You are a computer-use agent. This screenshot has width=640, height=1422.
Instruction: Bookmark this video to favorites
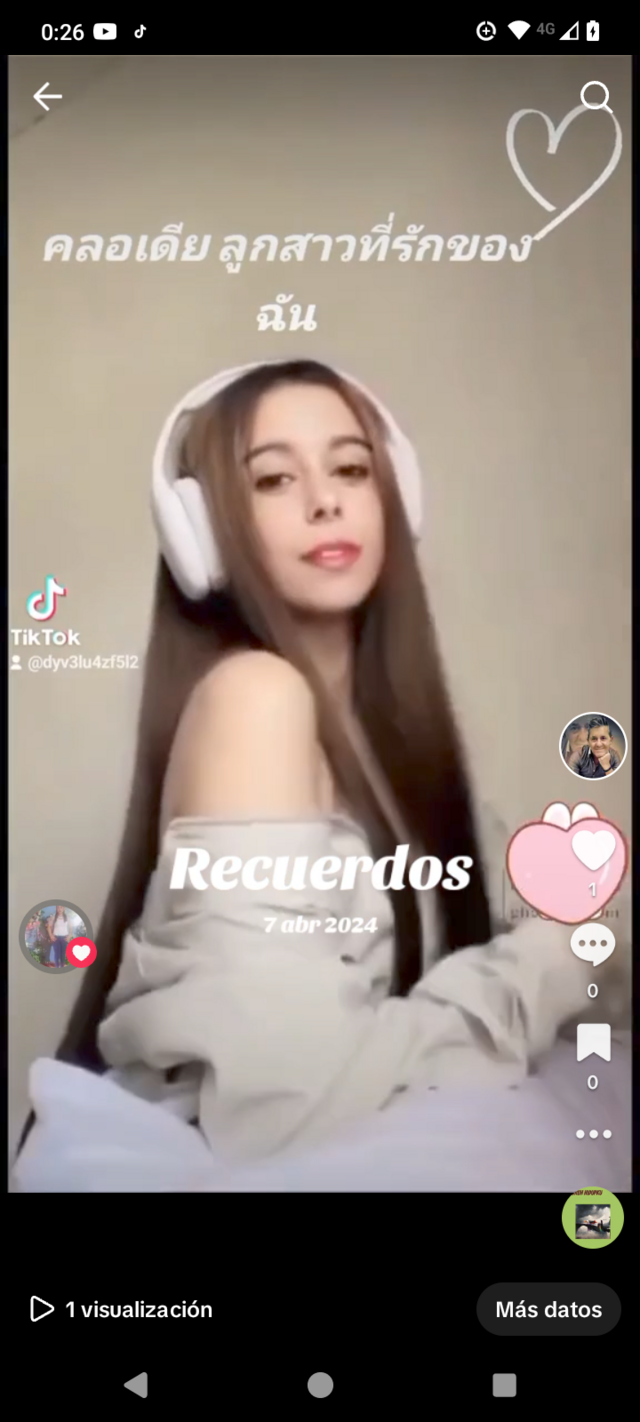[x=593, y=1043]
